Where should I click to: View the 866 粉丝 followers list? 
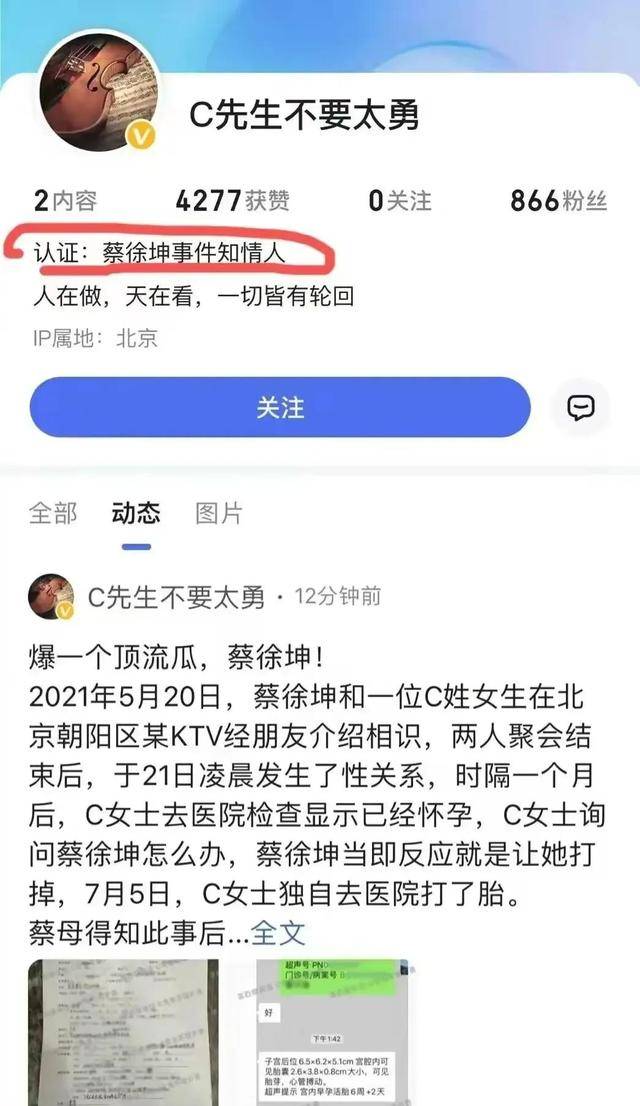(558, 201)
